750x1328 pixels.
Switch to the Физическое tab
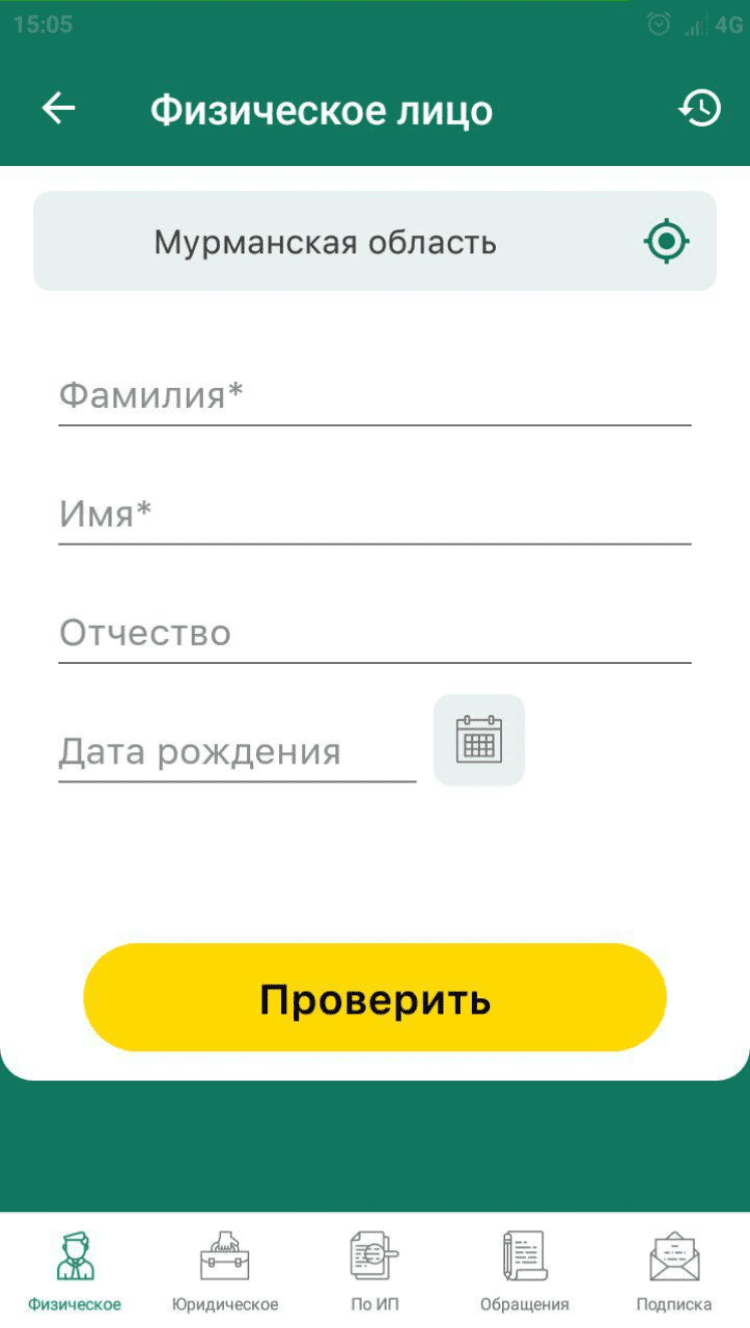click(75, 1271)
